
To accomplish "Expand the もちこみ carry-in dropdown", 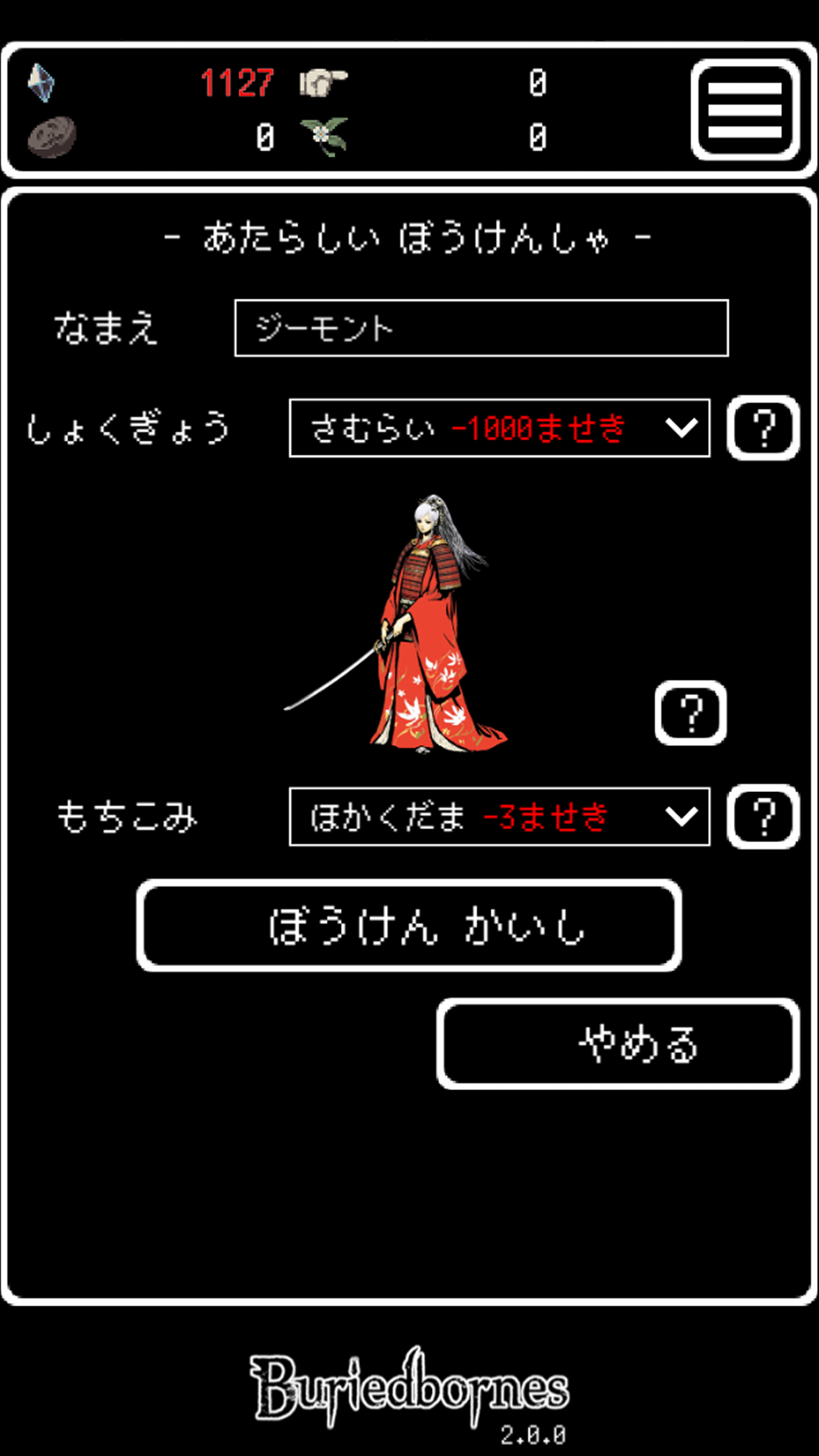I will click(x=499, y=816).
